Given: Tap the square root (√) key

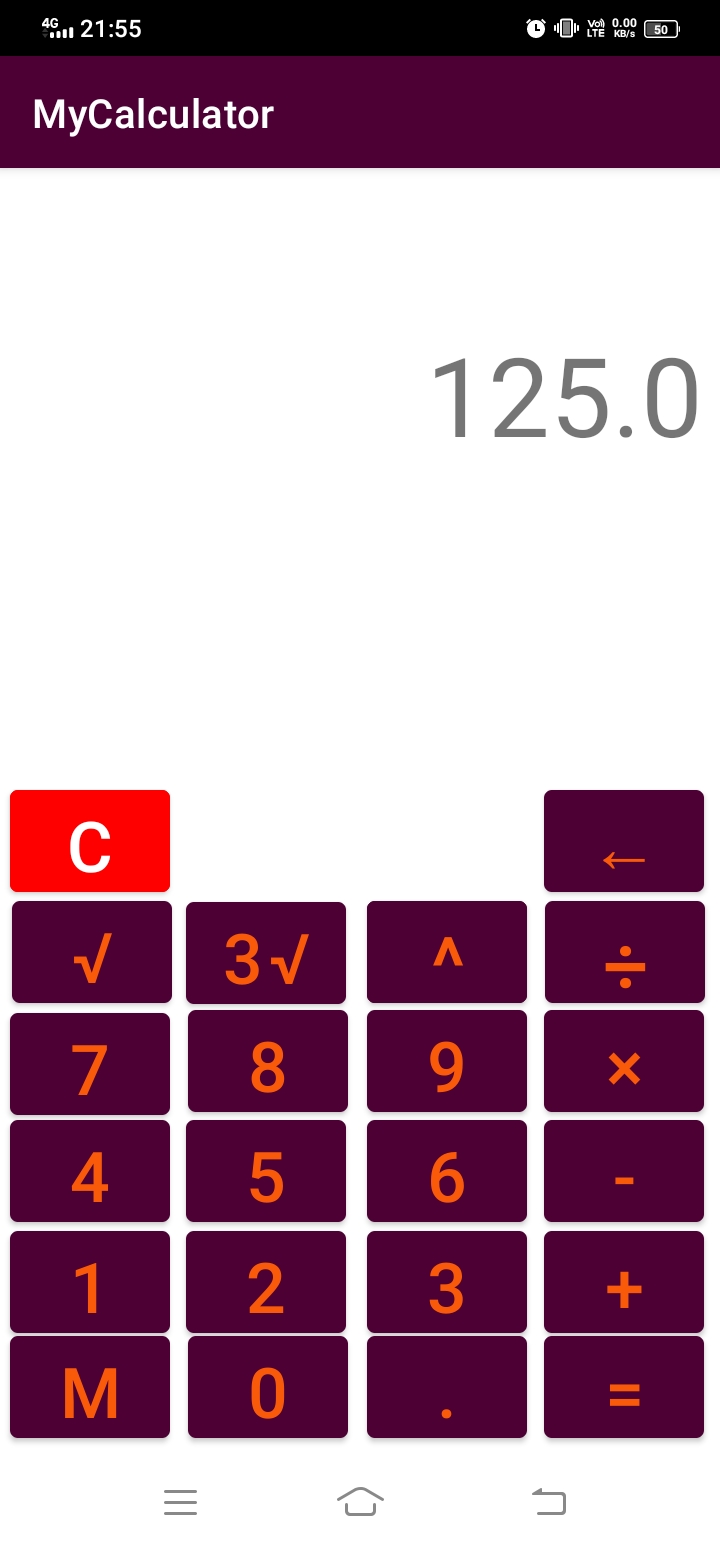Looking at the screenshot, I should 90,951.
